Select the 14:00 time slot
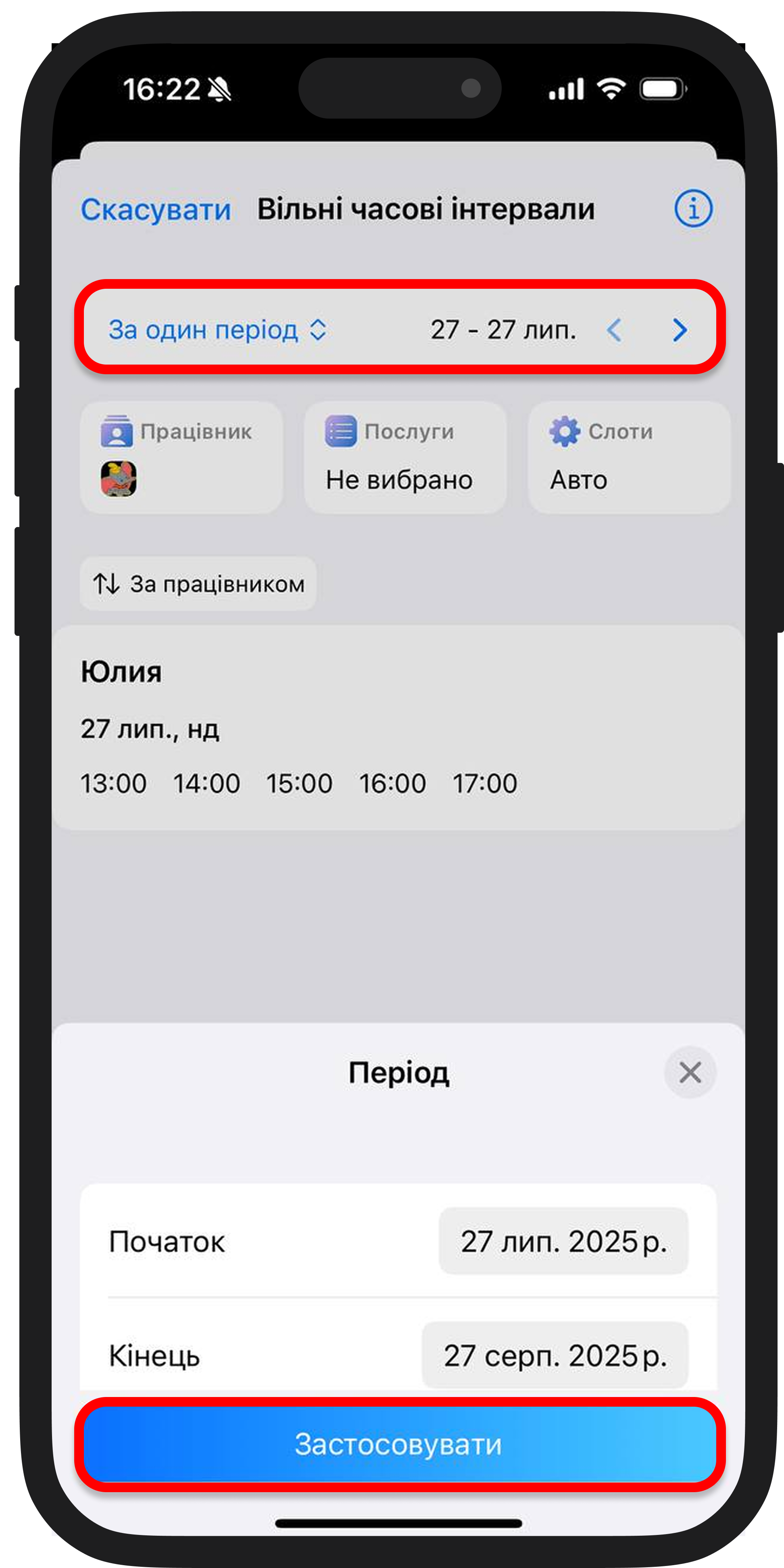This screenshot has height=1568, width=784. [x=206, y=783]
